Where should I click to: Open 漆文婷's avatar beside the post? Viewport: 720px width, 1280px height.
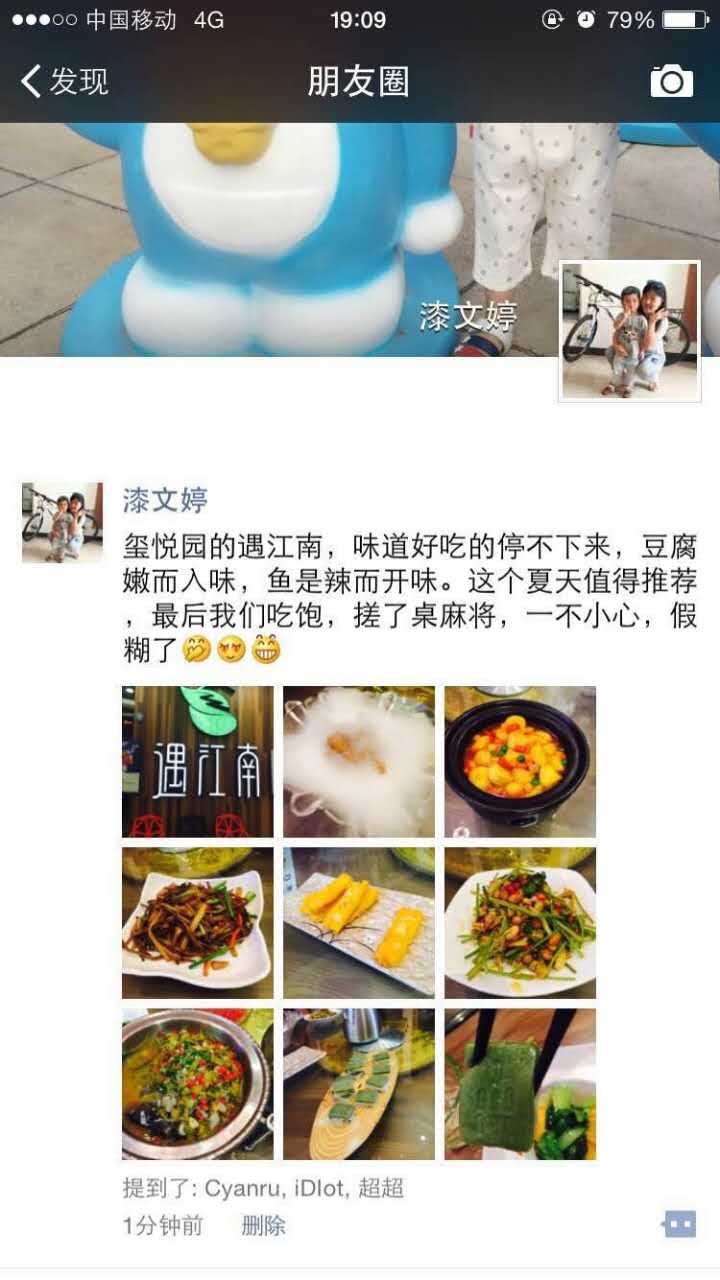pos(62,522)
